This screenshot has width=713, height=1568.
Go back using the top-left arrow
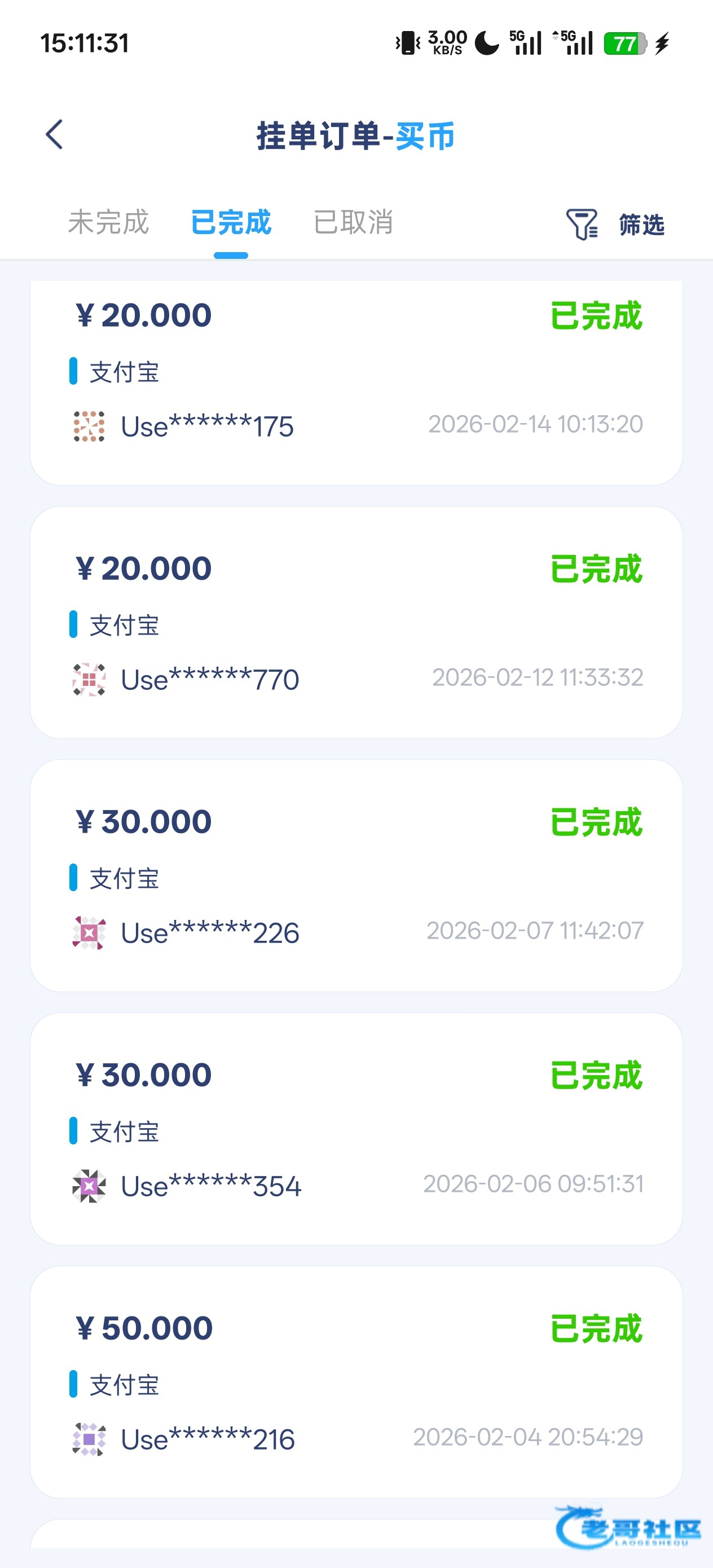coord(54,135)
